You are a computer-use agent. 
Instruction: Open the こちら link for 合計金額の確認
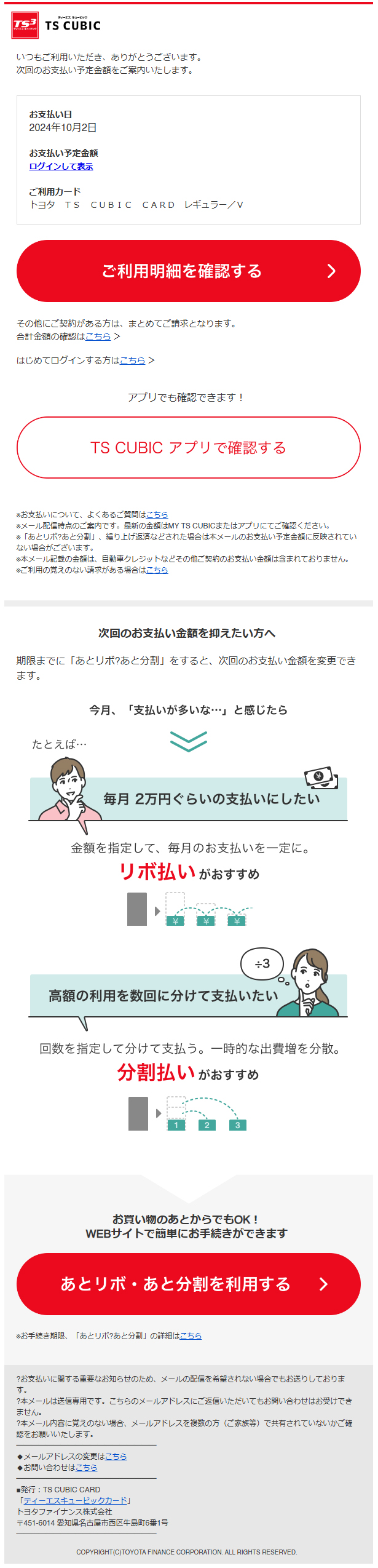(98, 336)
